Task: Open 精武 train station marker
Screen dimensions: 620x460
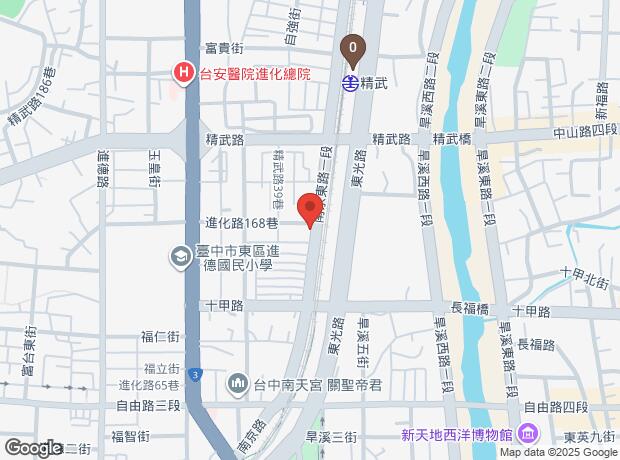Action: [x=350, y=83]
